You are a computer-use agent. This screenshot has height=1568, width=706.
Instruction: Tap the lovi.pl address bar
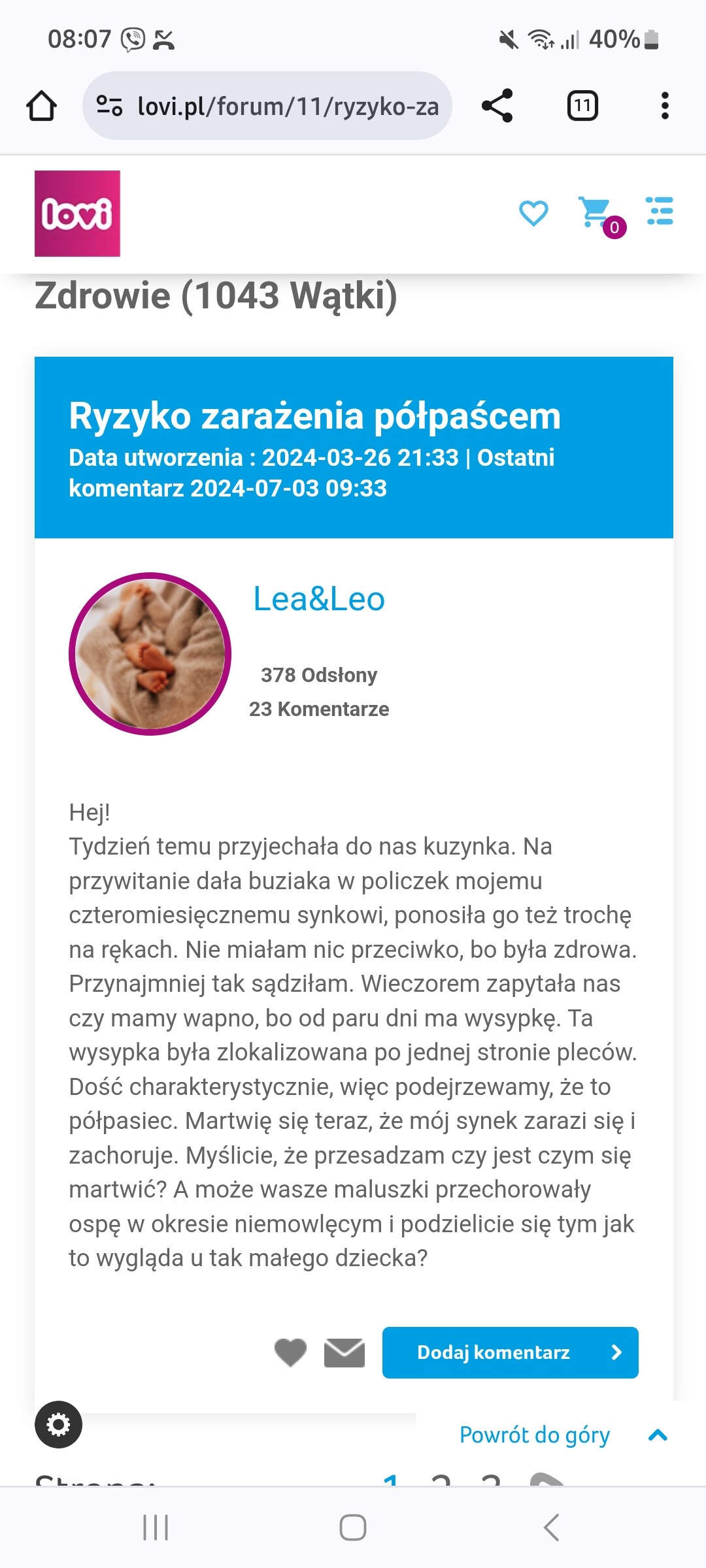coord(267,106)
